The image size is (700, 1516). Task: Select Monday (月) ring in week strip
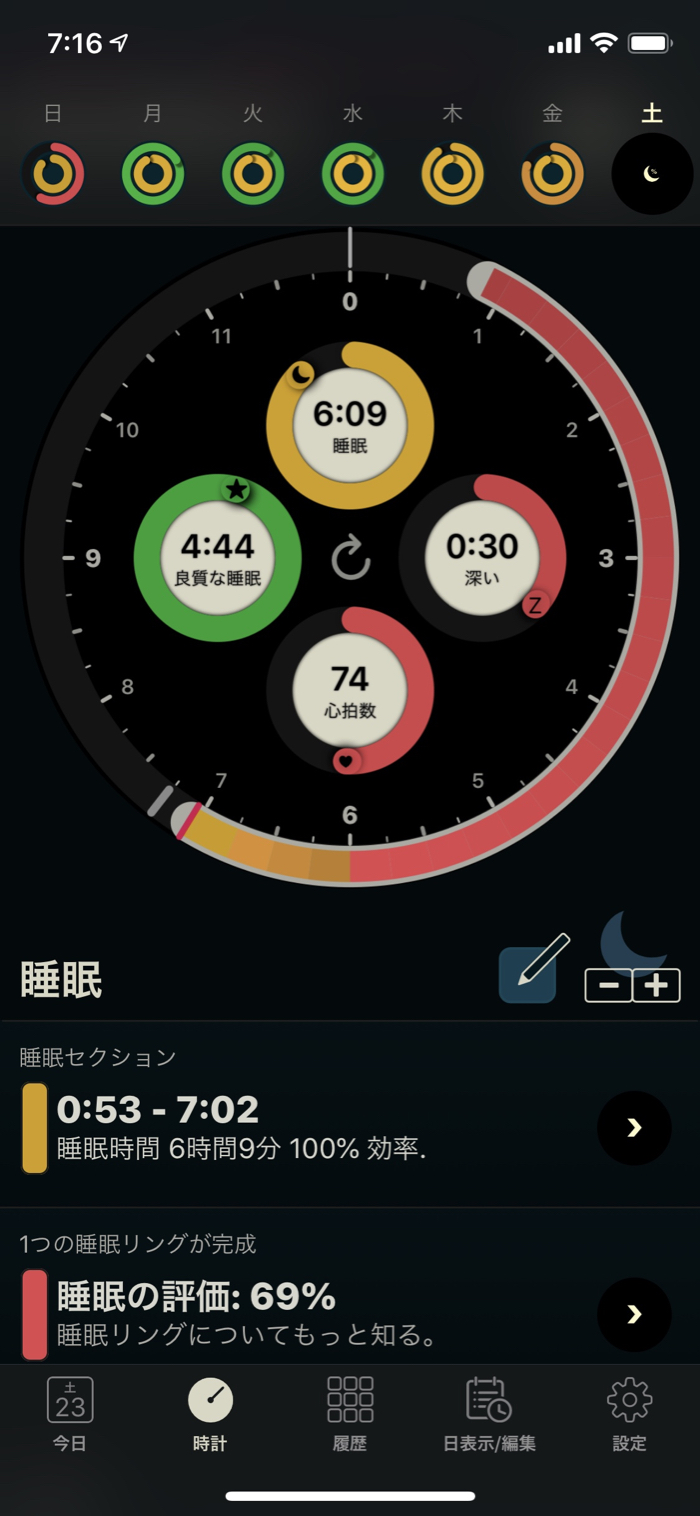click(153, 174)
